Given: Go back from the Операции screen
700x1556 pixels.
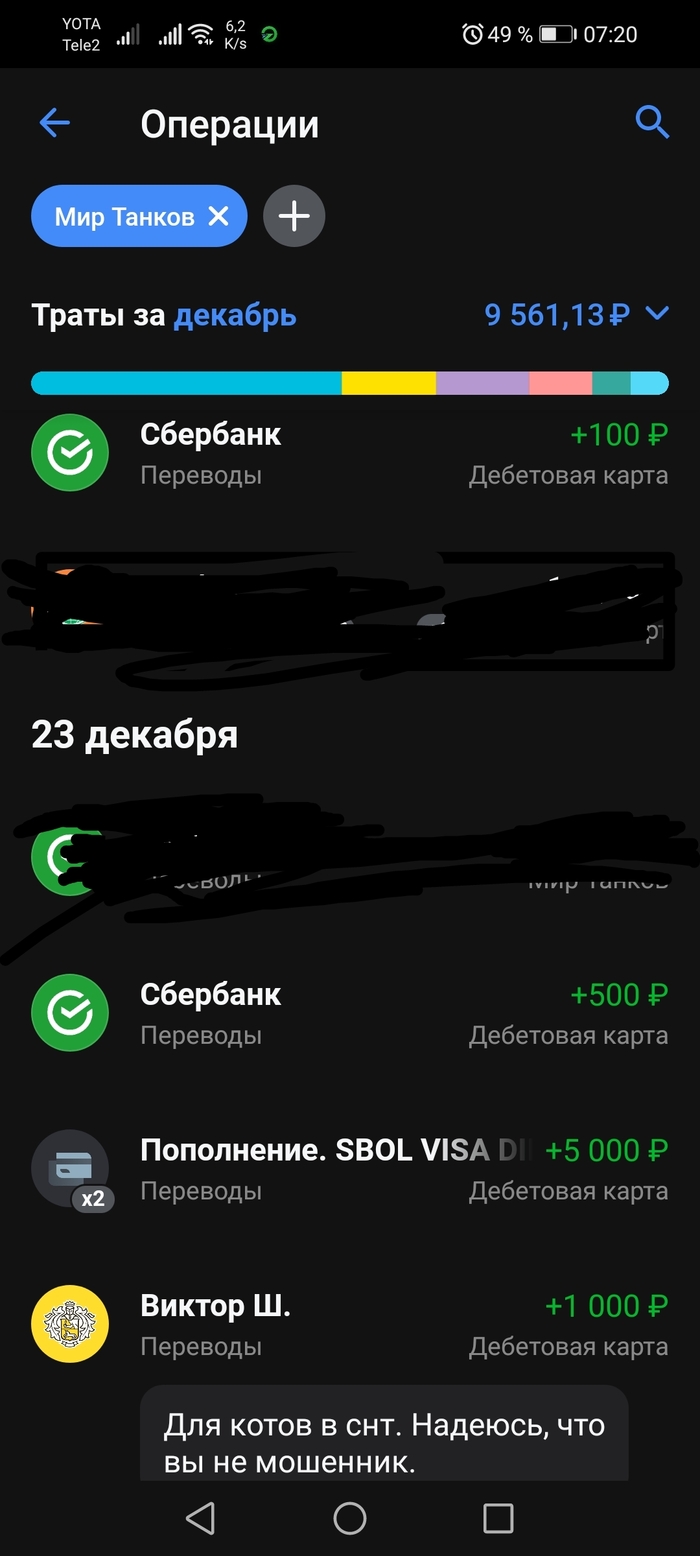Looking at the screenshot, I should pos(54,124).
